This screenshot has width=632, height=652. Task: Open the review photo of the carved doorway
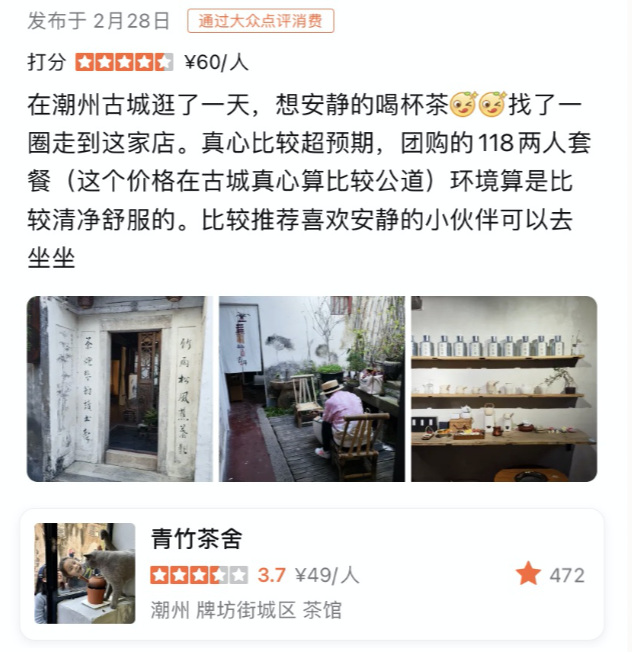point(120,389)
